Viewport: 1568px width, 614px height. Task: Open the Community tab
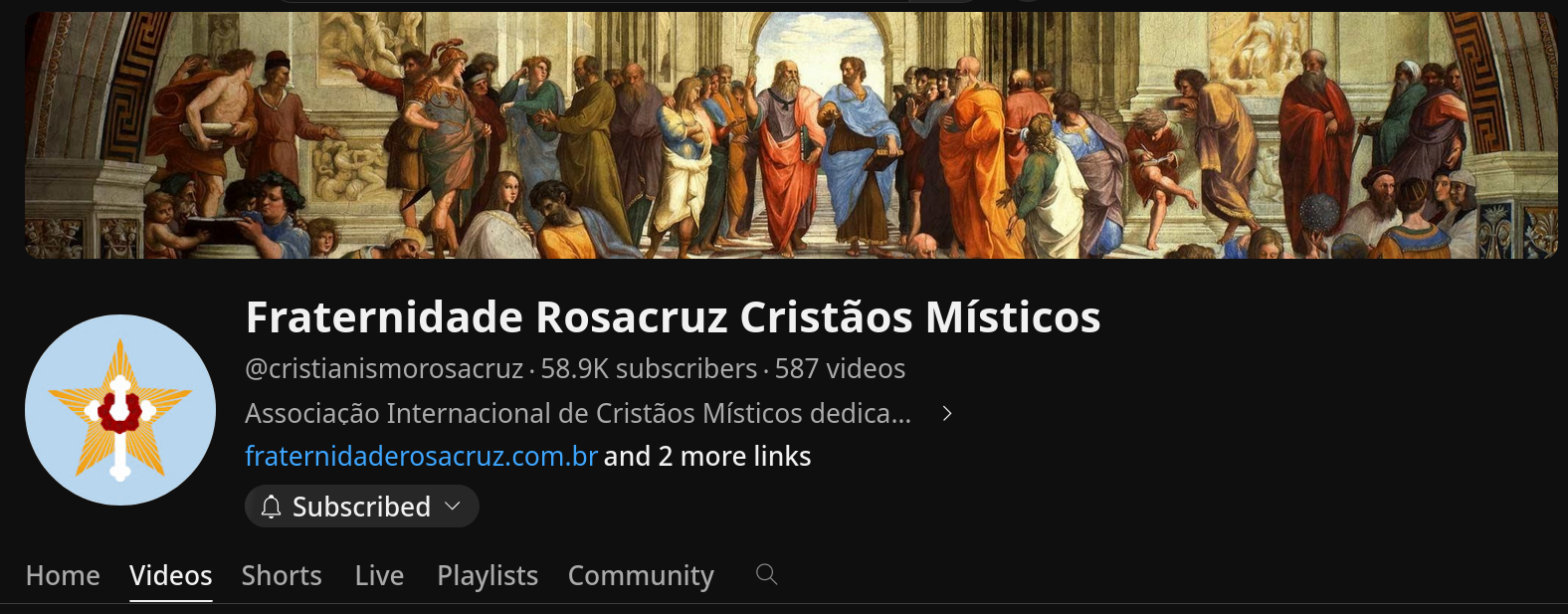(641, 575)
